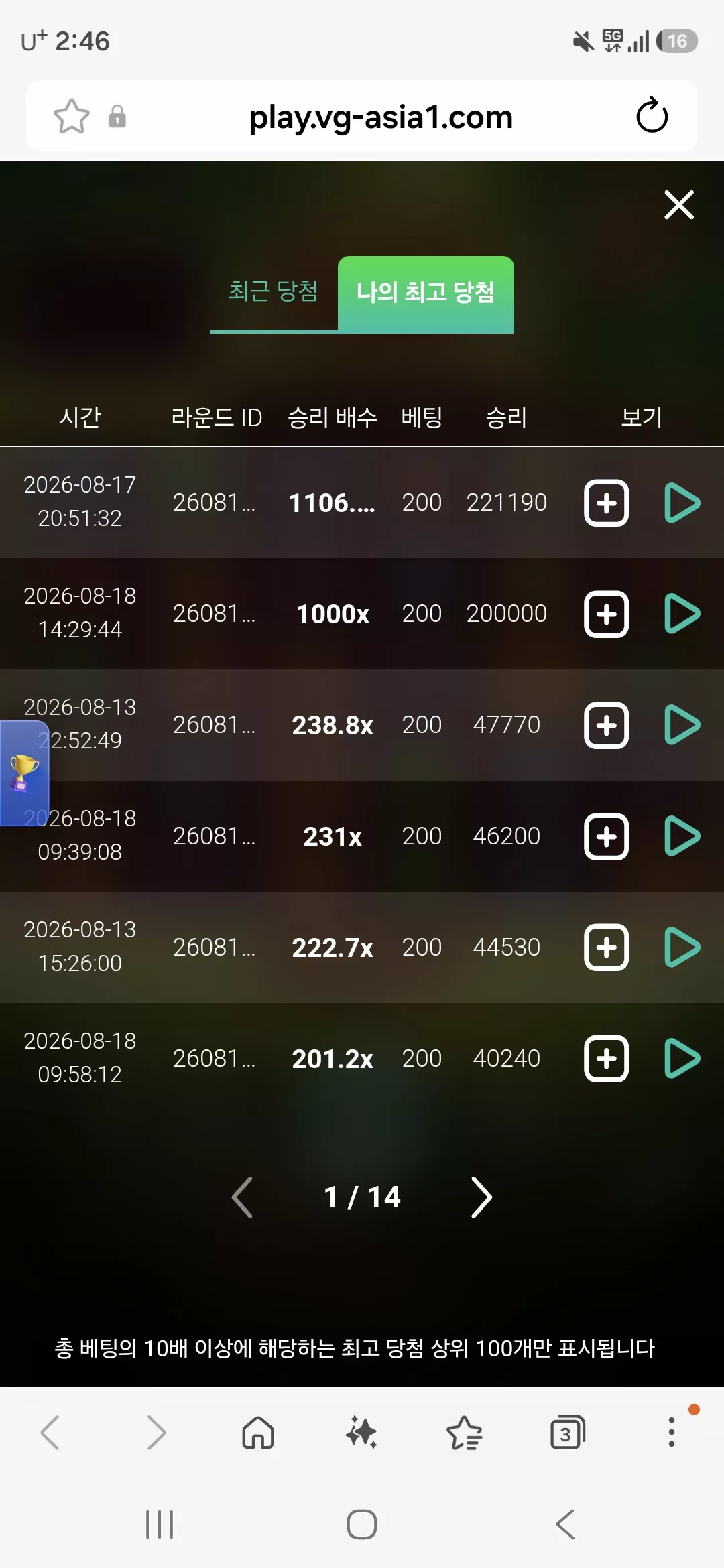The image size is (724, 1568).
Task: Open the browser bookmarks list
Action: [x=464, y=1433]
